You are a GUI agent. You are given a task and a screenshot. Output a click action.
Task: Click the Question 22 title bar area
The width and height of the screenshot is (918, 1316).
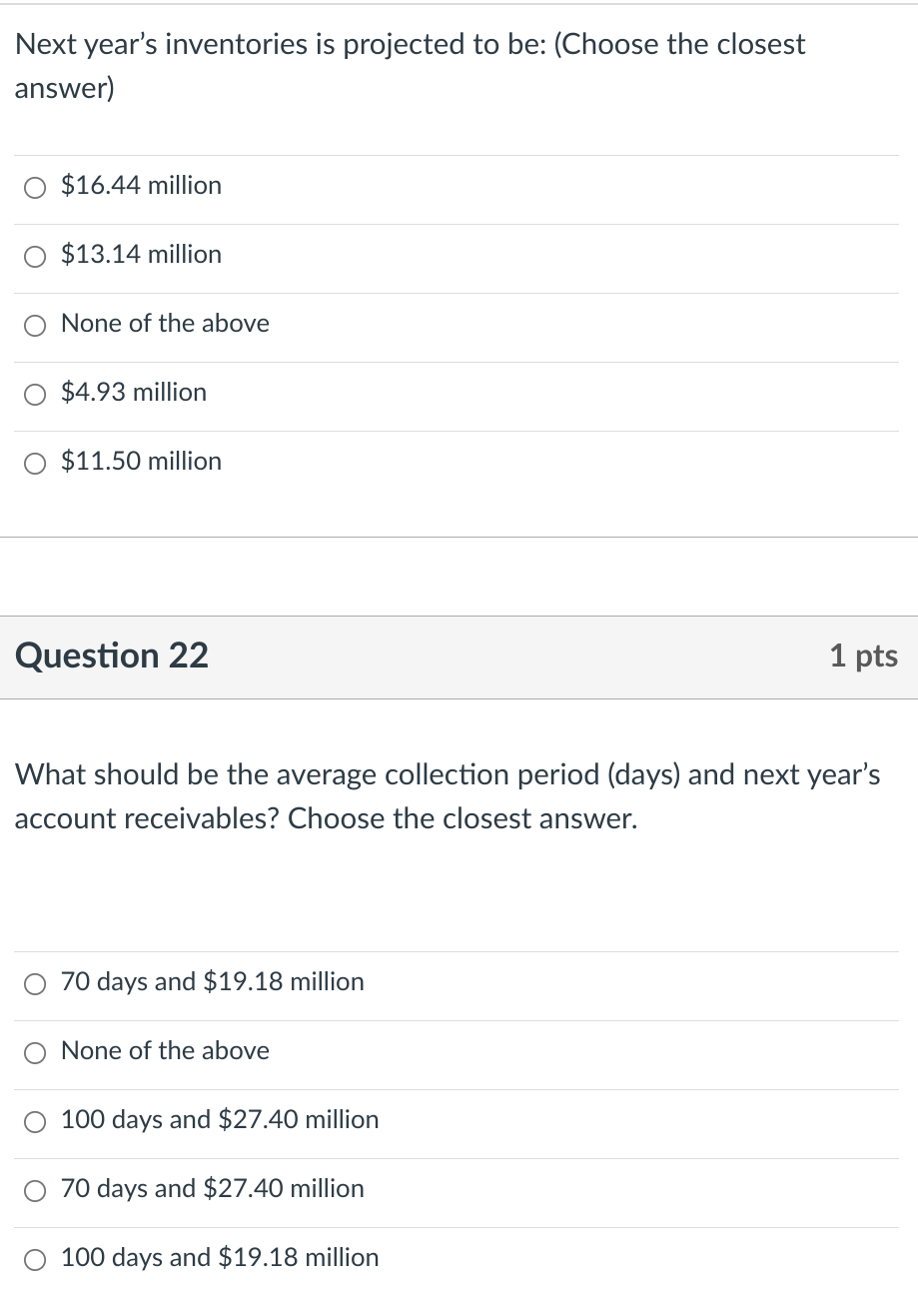click(459, 657)
